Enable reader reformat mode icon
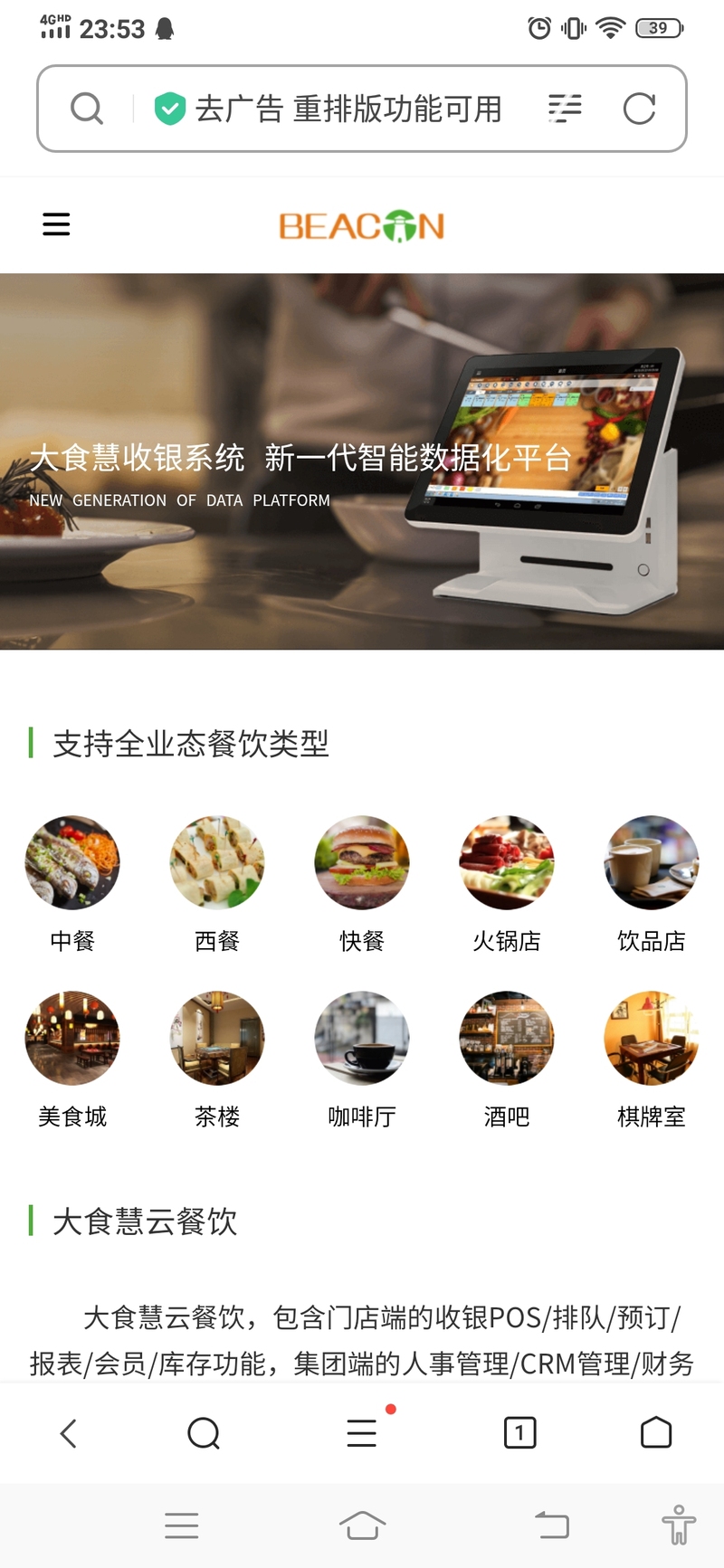724x1568 pixels. point(565,109)
